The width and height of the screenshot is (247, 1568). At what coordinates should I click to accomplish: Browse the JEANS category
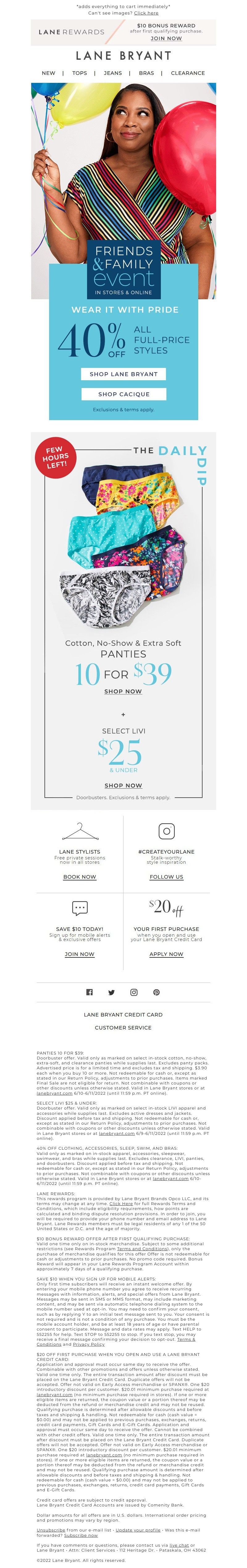click(x=113, y=73)
